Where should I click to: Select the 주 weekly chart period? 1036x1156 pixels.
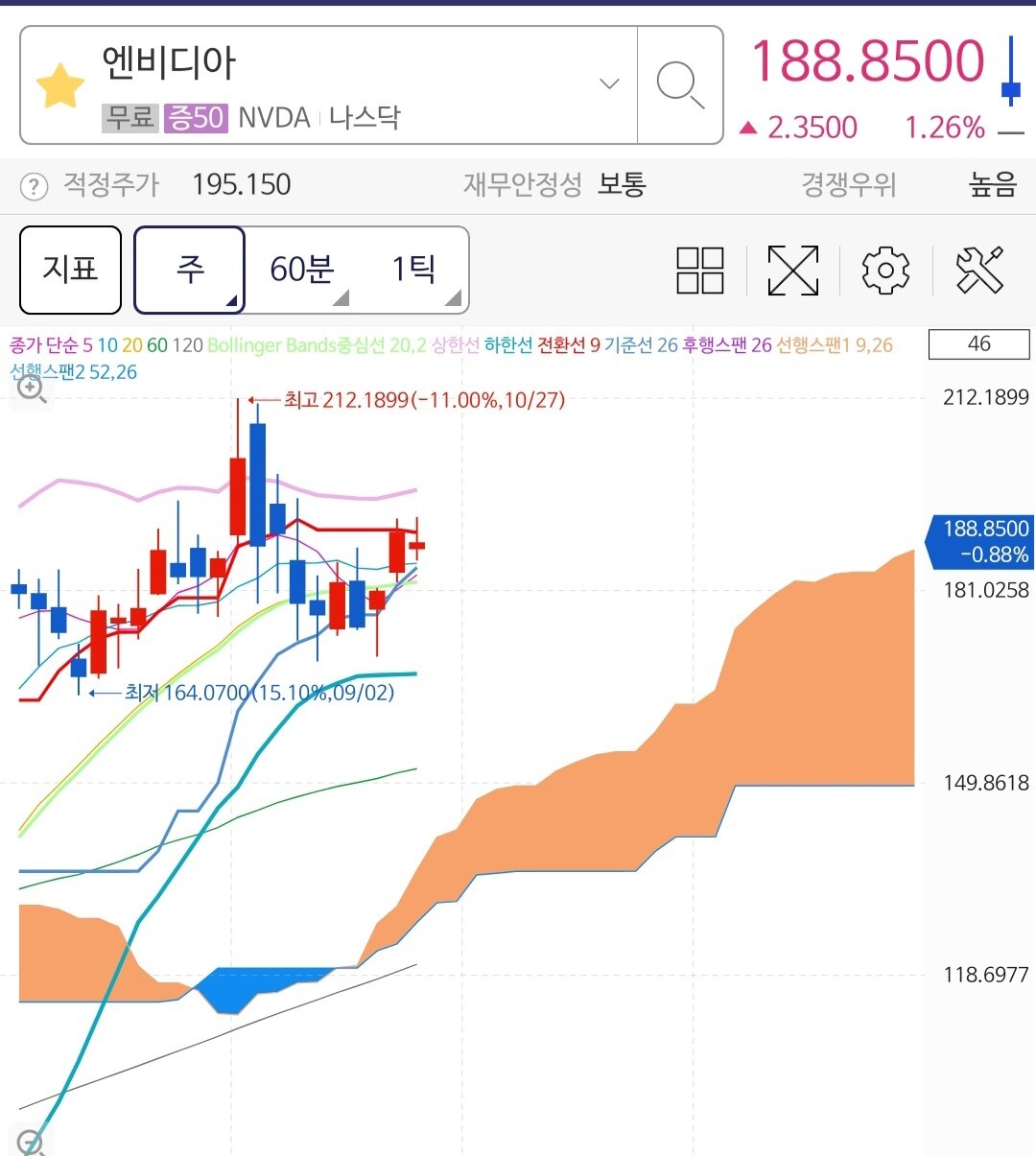pos(190,270)
